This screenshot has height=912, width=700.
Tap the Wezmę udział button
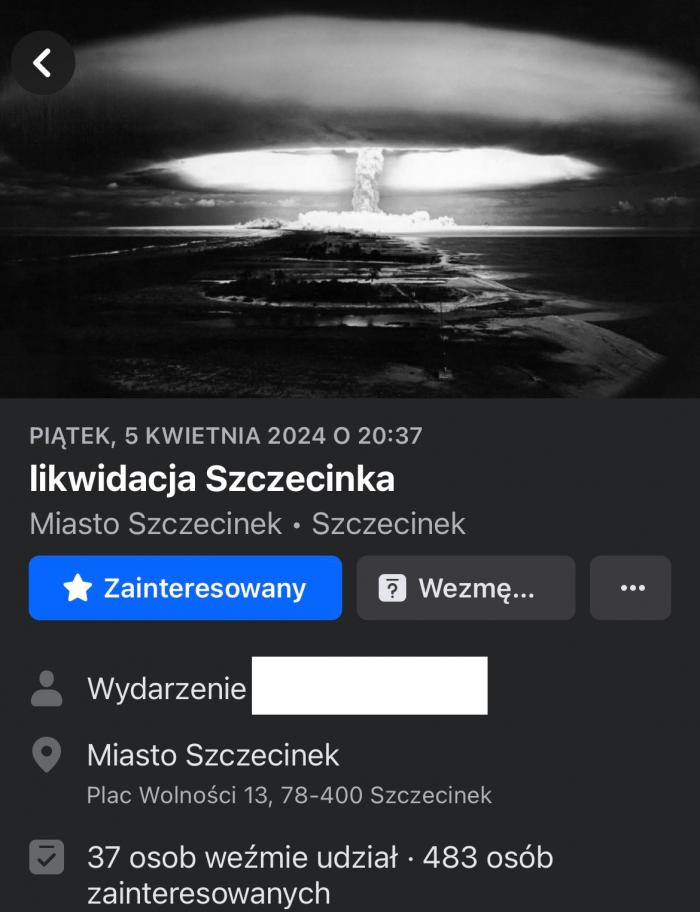pyautogui.click(x=465, y=588)
